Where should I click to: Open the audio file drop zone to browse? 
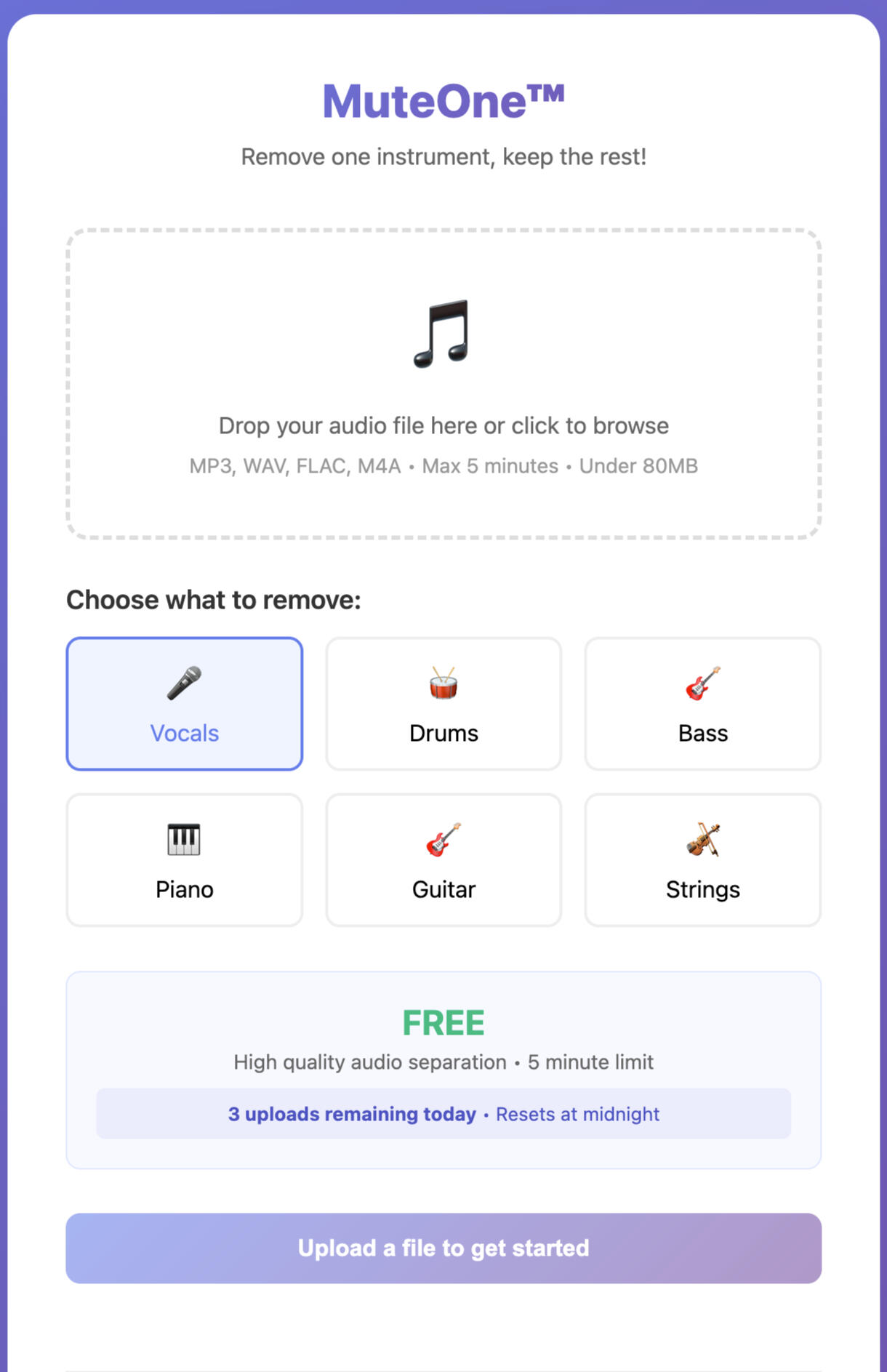coord(443,384)
